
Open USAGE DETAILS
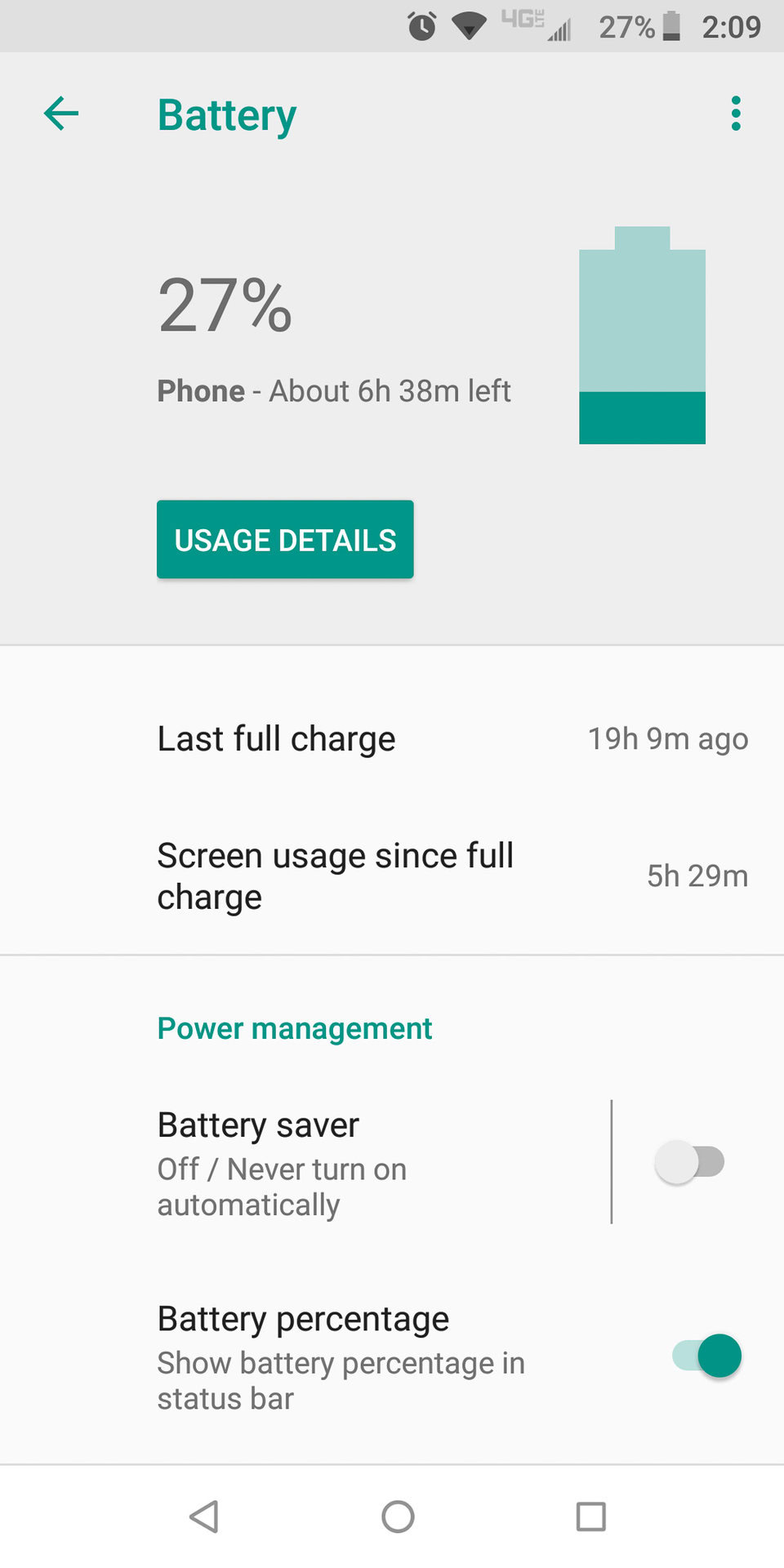[x=285, y=540]
